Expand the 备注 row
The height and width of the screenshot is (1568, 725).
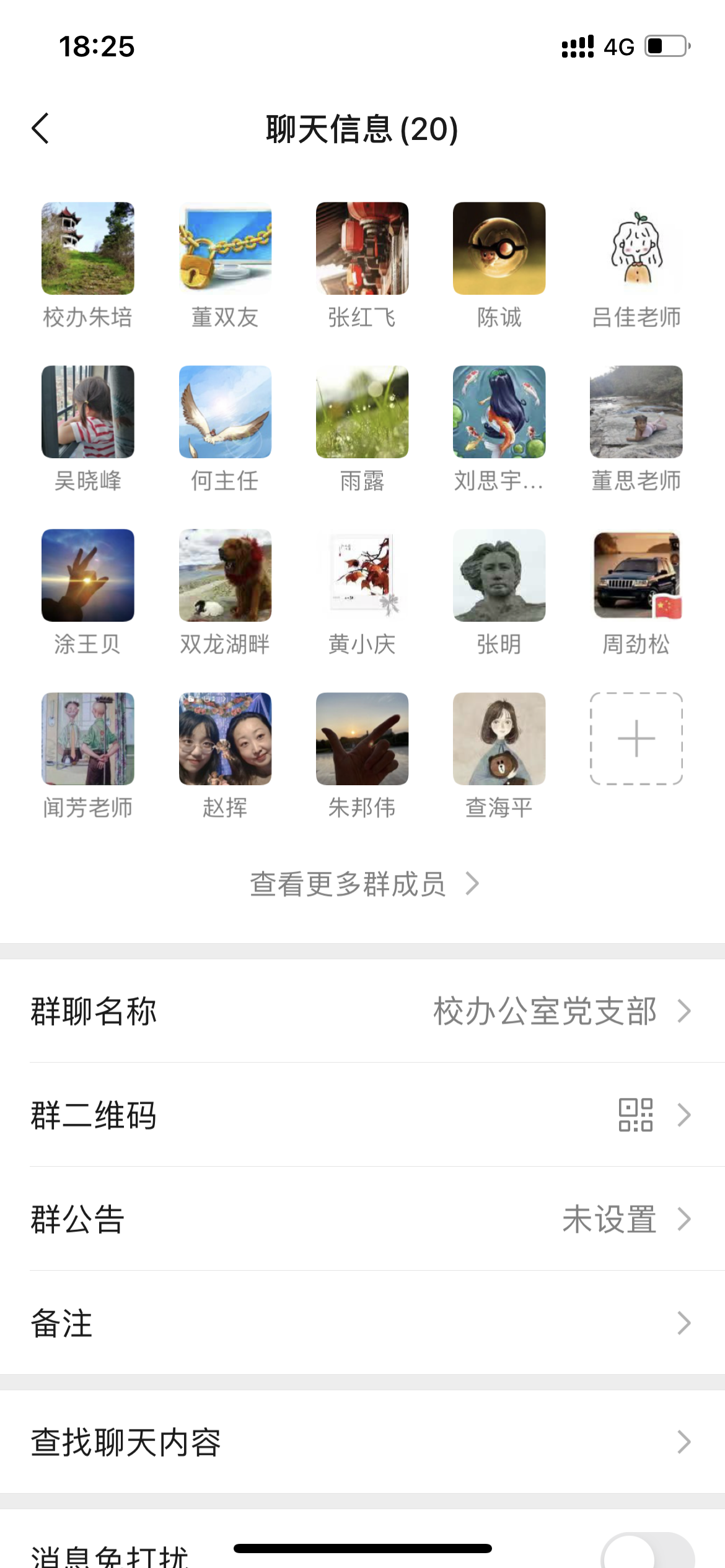click(x=684, y=1322)
